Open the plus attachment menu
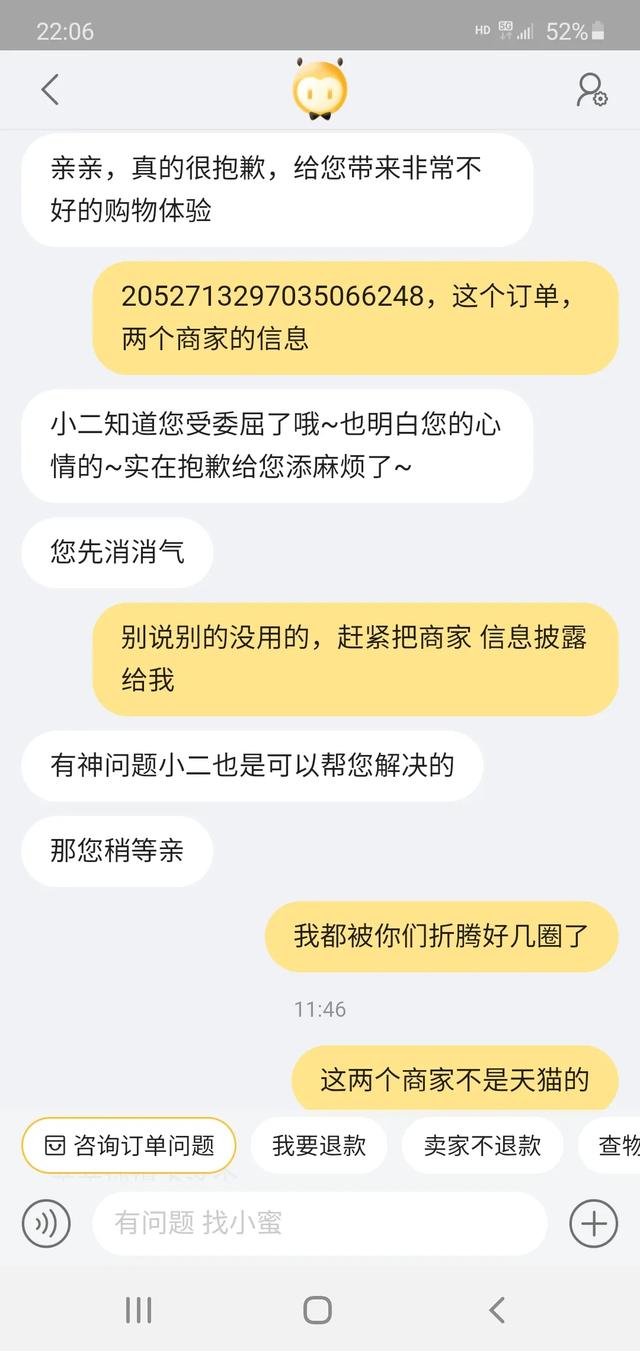 coord(593,1223)
